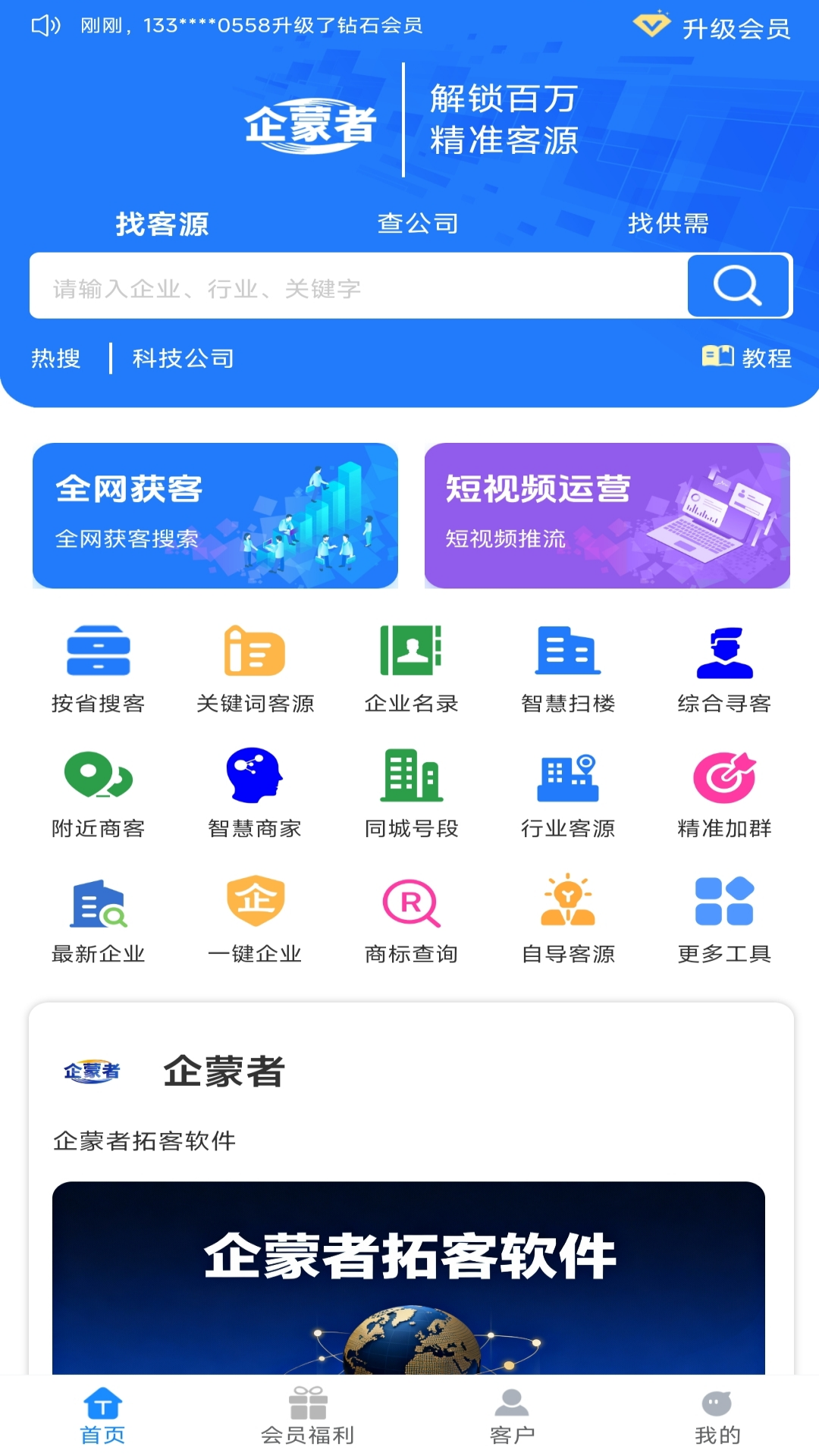Image resolution: width=819 pixels, height=1456 pixels.
Task: Select 附近商客 nearby merchants
Action: [x=99, y=792]
